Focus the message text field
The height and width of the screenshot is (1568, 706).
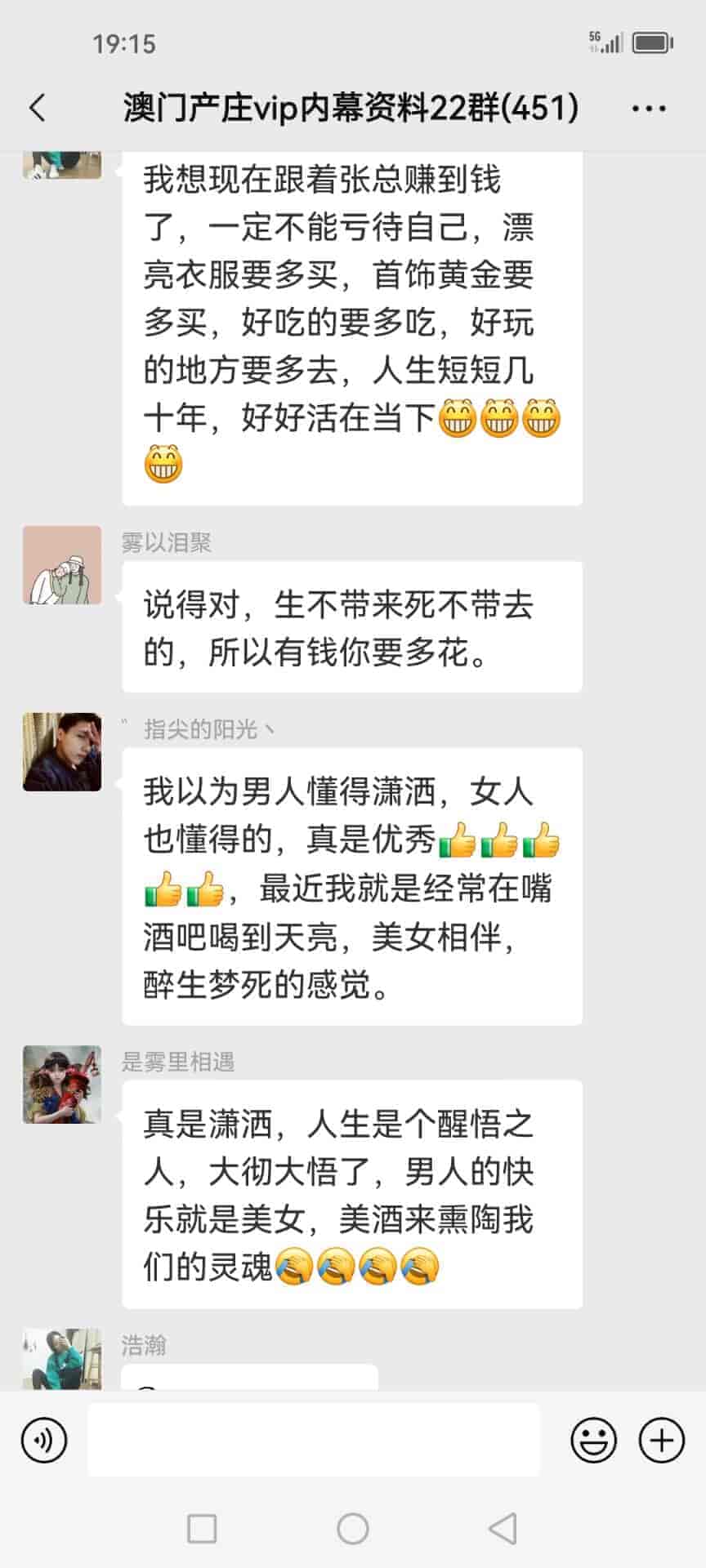point(314,1440)
